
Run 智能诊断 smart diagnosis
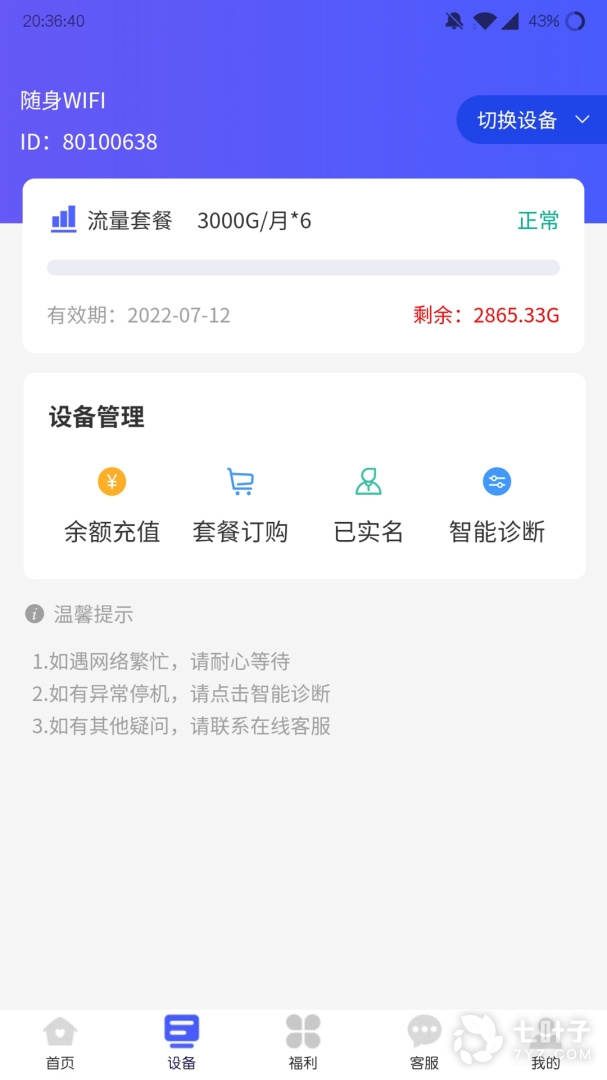pos(497,508)
